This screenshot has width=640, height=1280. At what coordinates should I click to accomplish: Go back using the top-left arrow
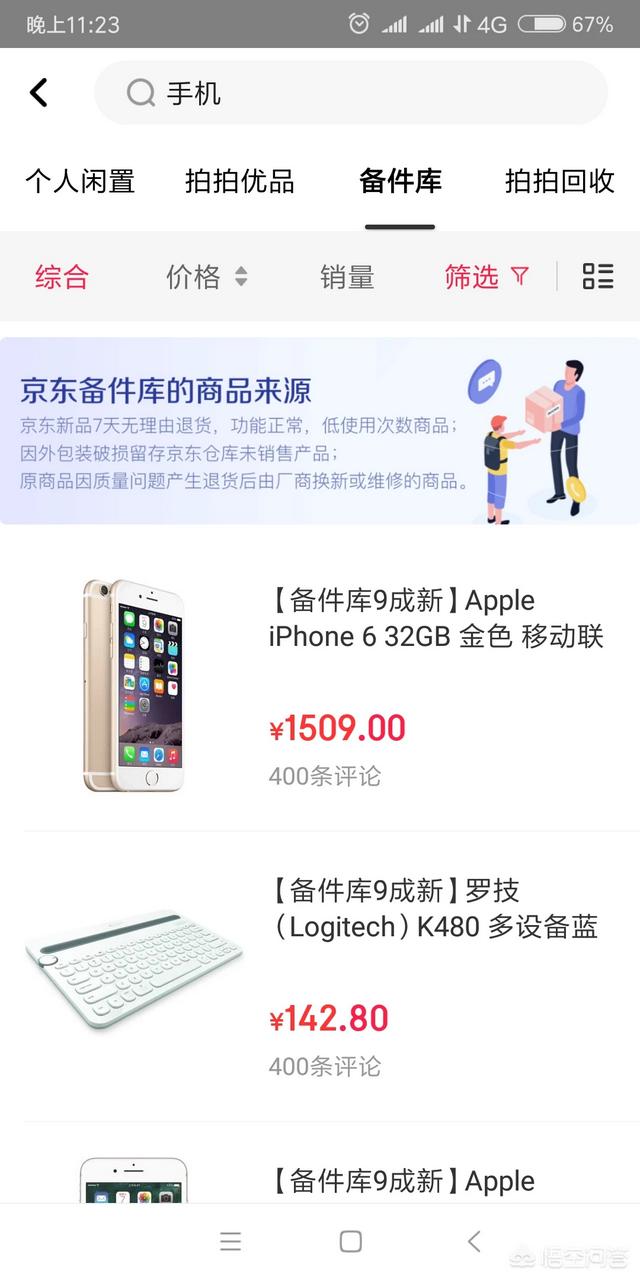pos(38,93)
